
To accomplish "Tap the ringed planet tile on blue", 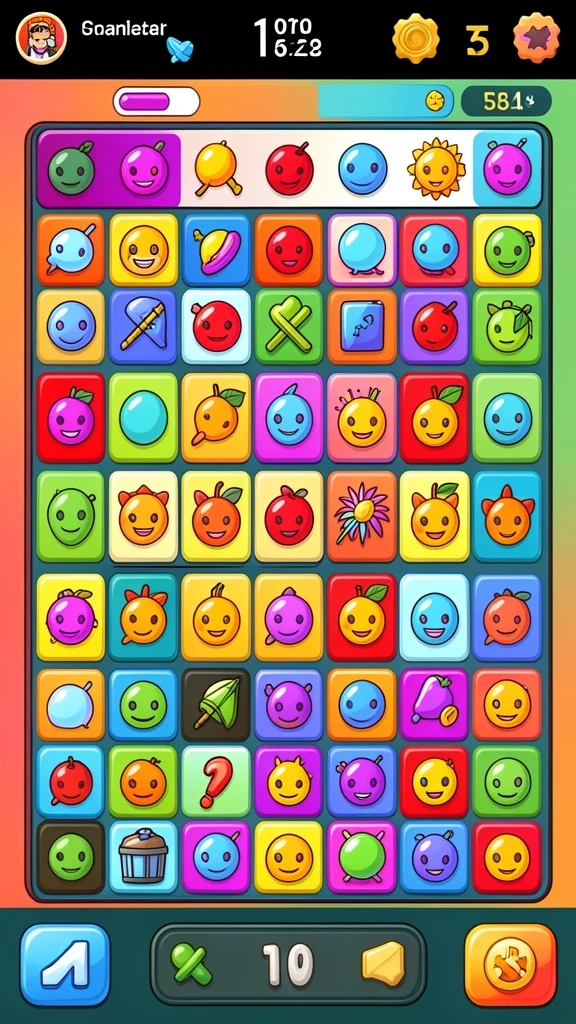I will (216, 250).
